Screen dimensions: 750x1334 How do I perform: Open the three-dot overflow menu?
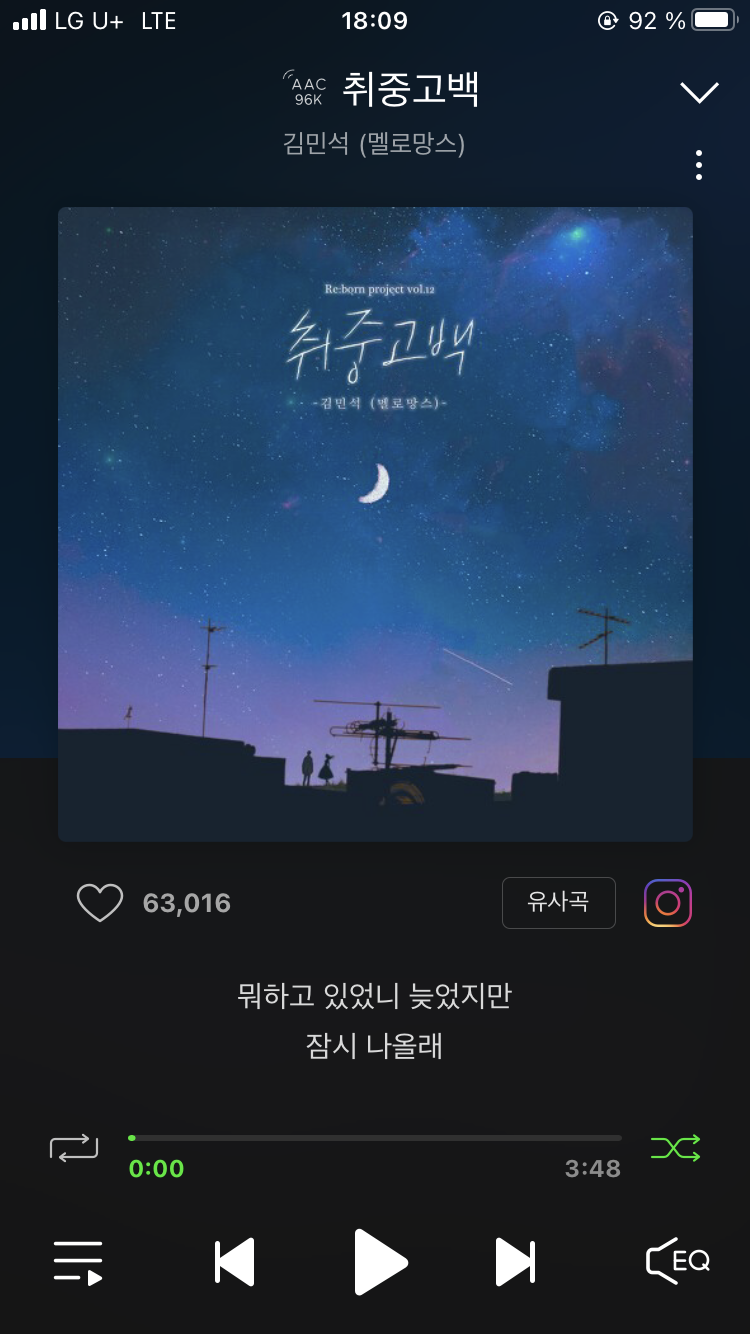698,165
